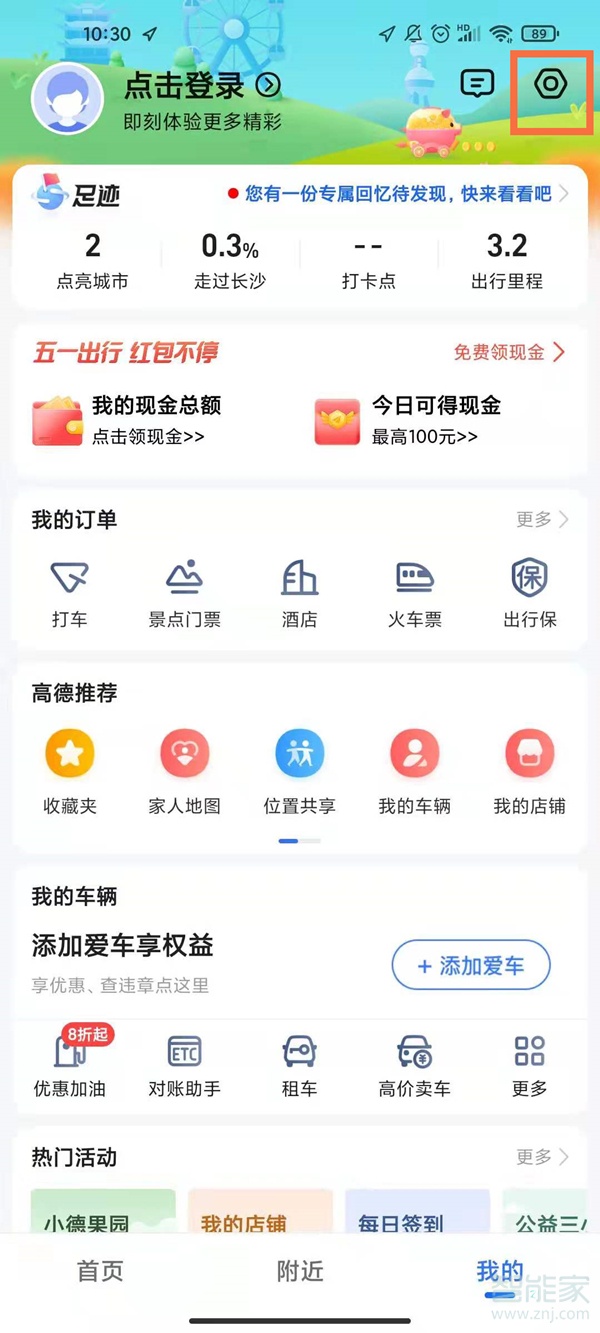Viewport: 600px width, 1333px height.
Task: Open 优惠加油 service
Action: pyautogui.click(x=70, y=1066)
